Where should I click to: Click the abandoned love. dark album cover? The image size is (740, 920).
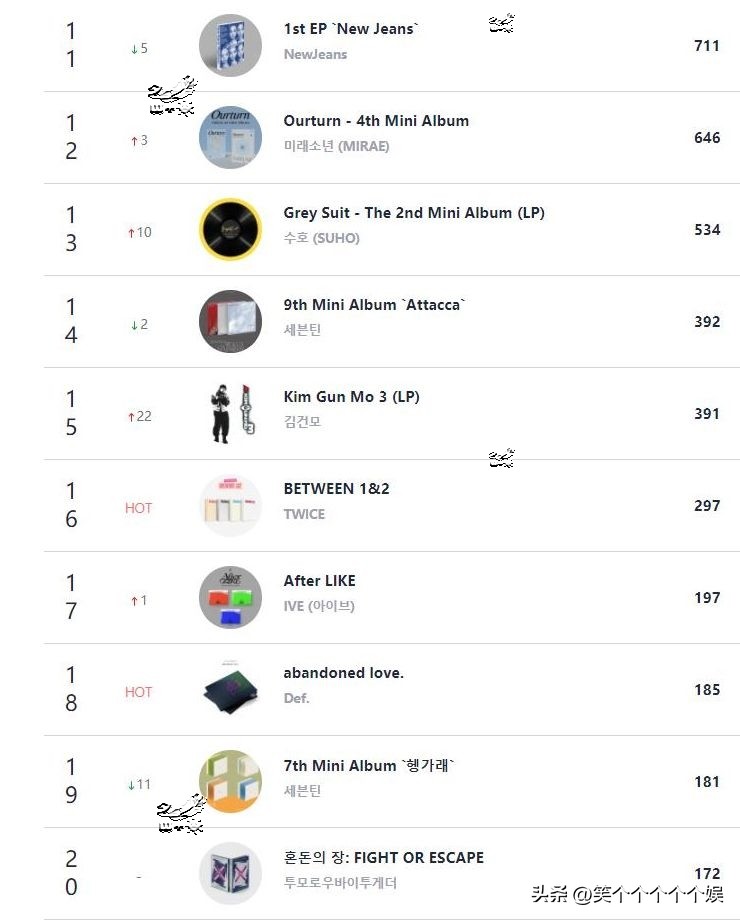[229, 689]
